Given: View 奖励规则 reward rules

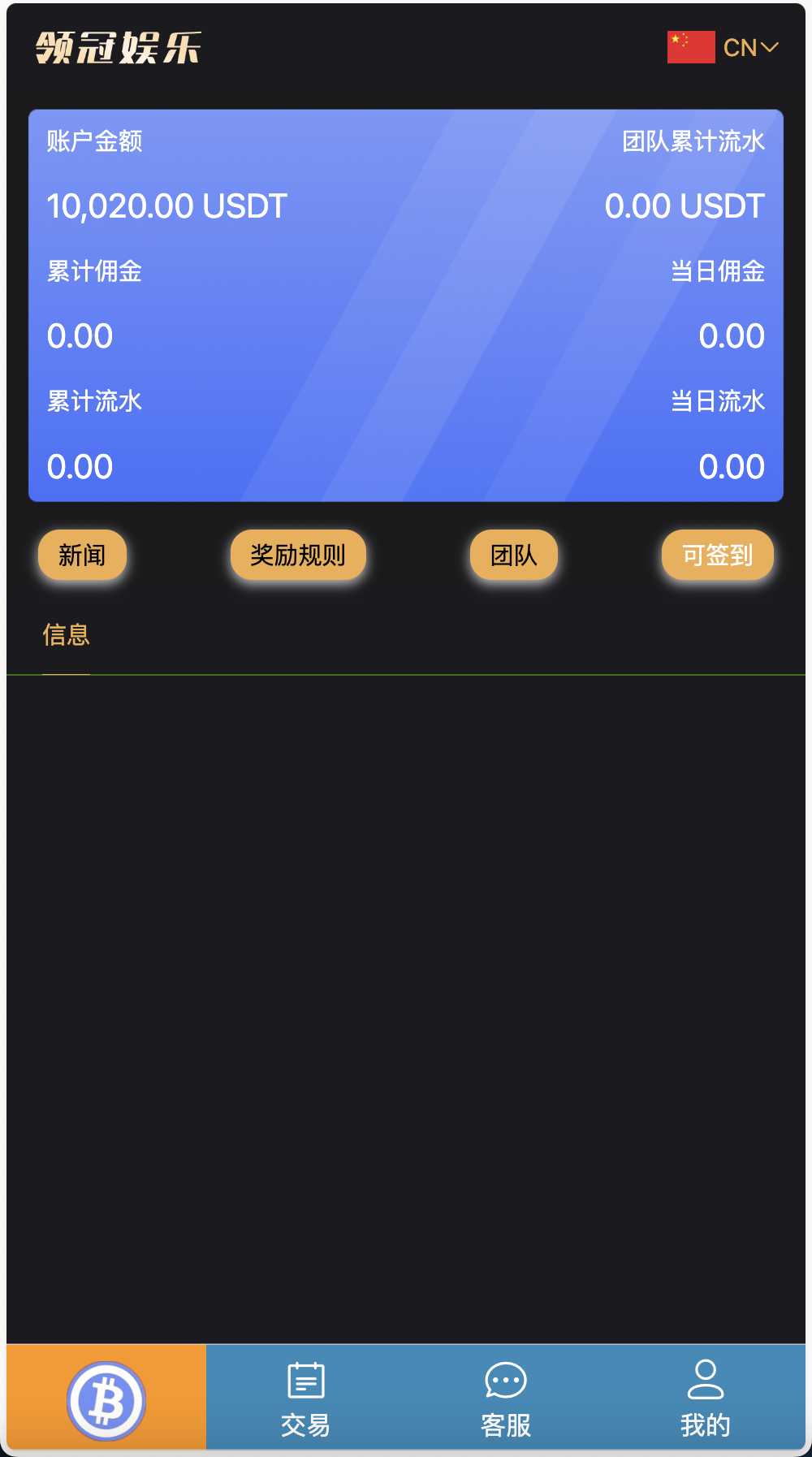Looking at the screenshot, I should (x=297, y=555).
